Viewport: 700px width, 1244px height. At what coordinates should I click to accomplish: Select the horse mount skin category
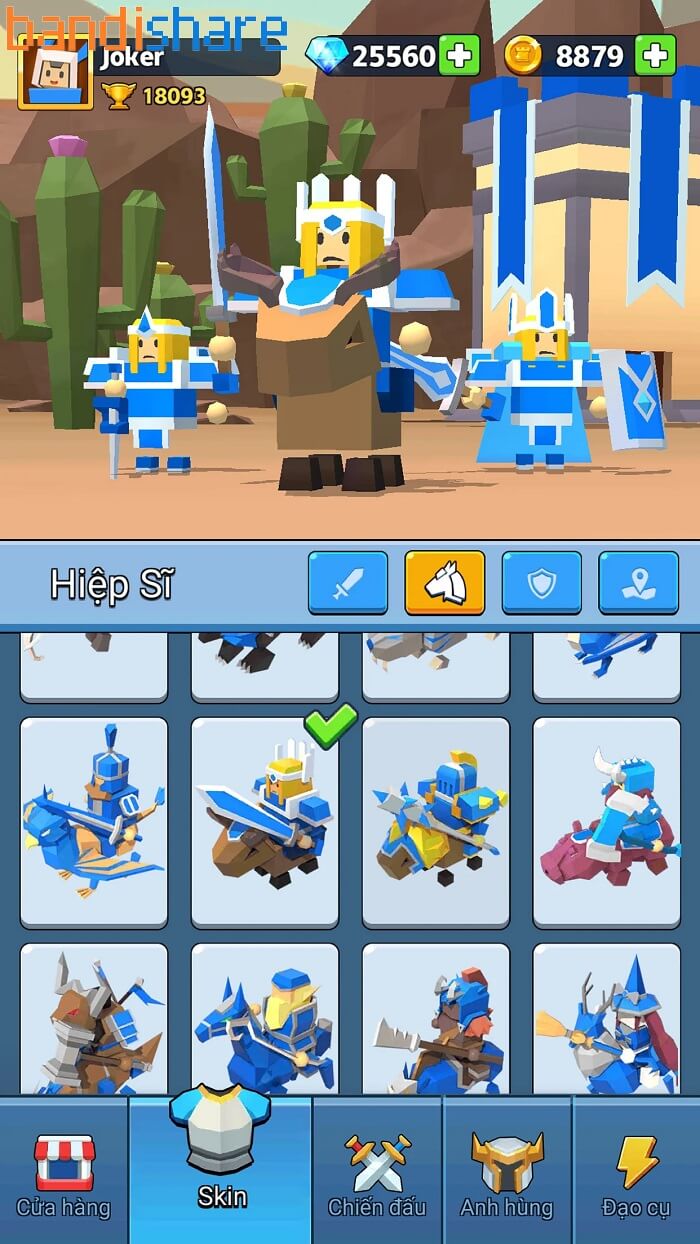point(445,582)
